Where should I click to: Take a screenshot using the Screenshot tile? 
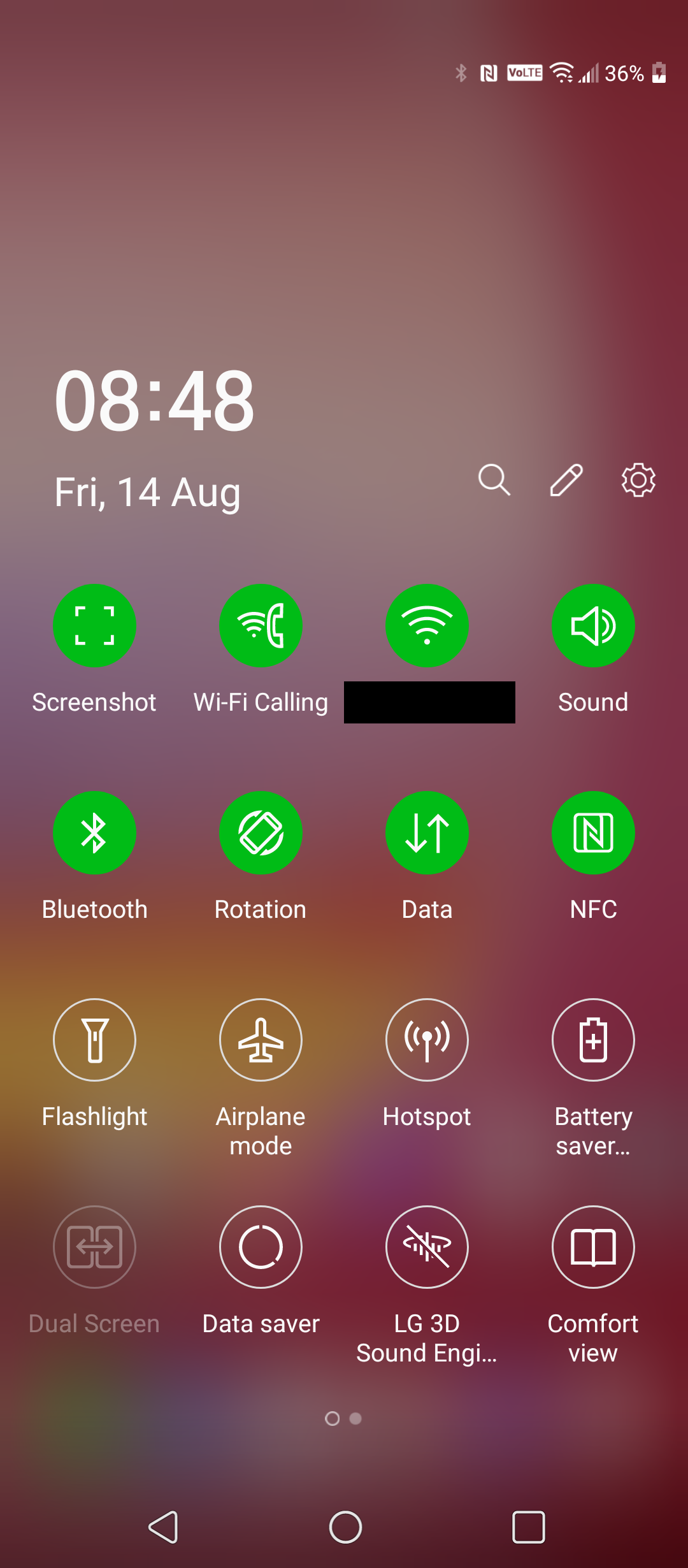[94, 625]
